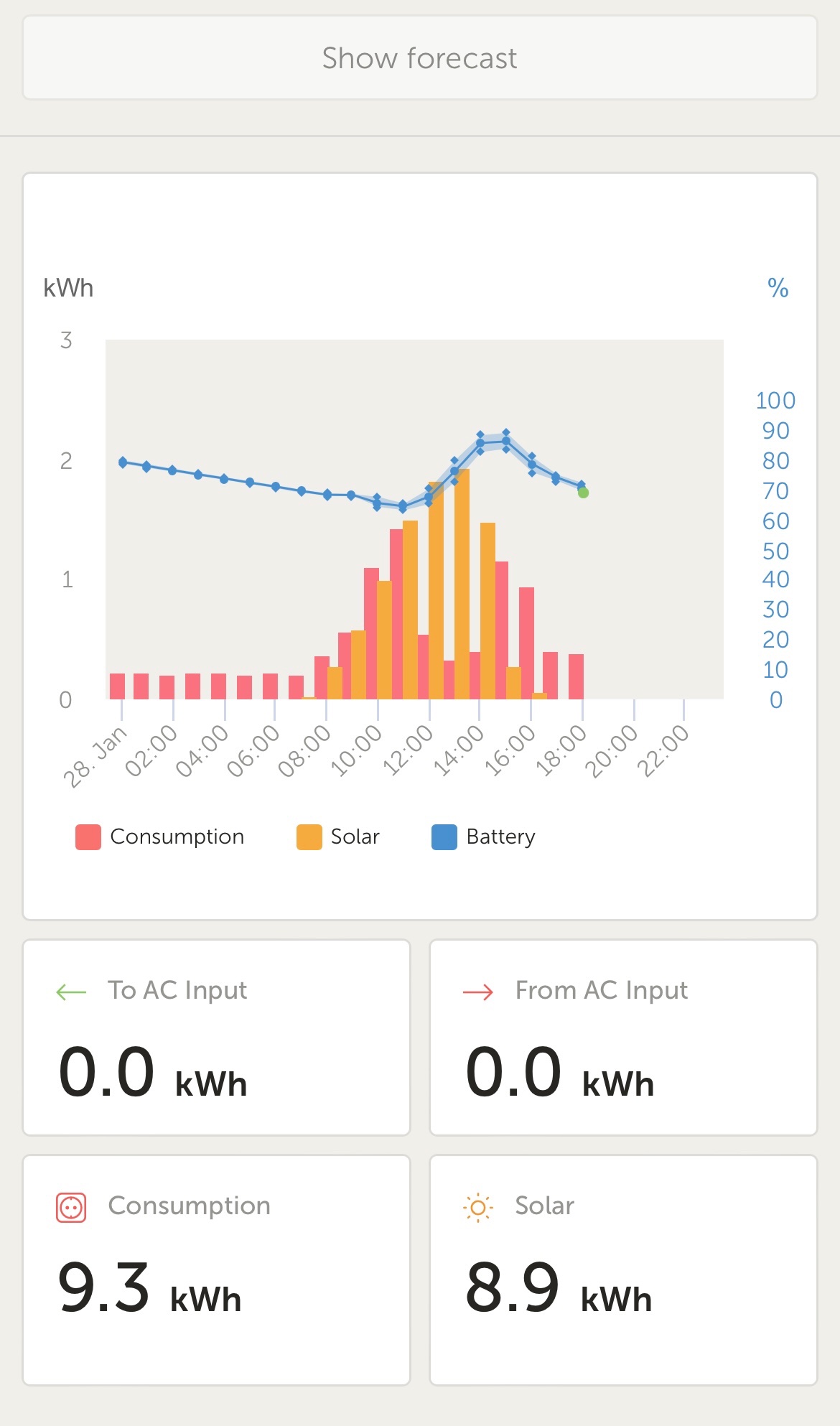Hide the Solar series via the legend

coord(339,837)
